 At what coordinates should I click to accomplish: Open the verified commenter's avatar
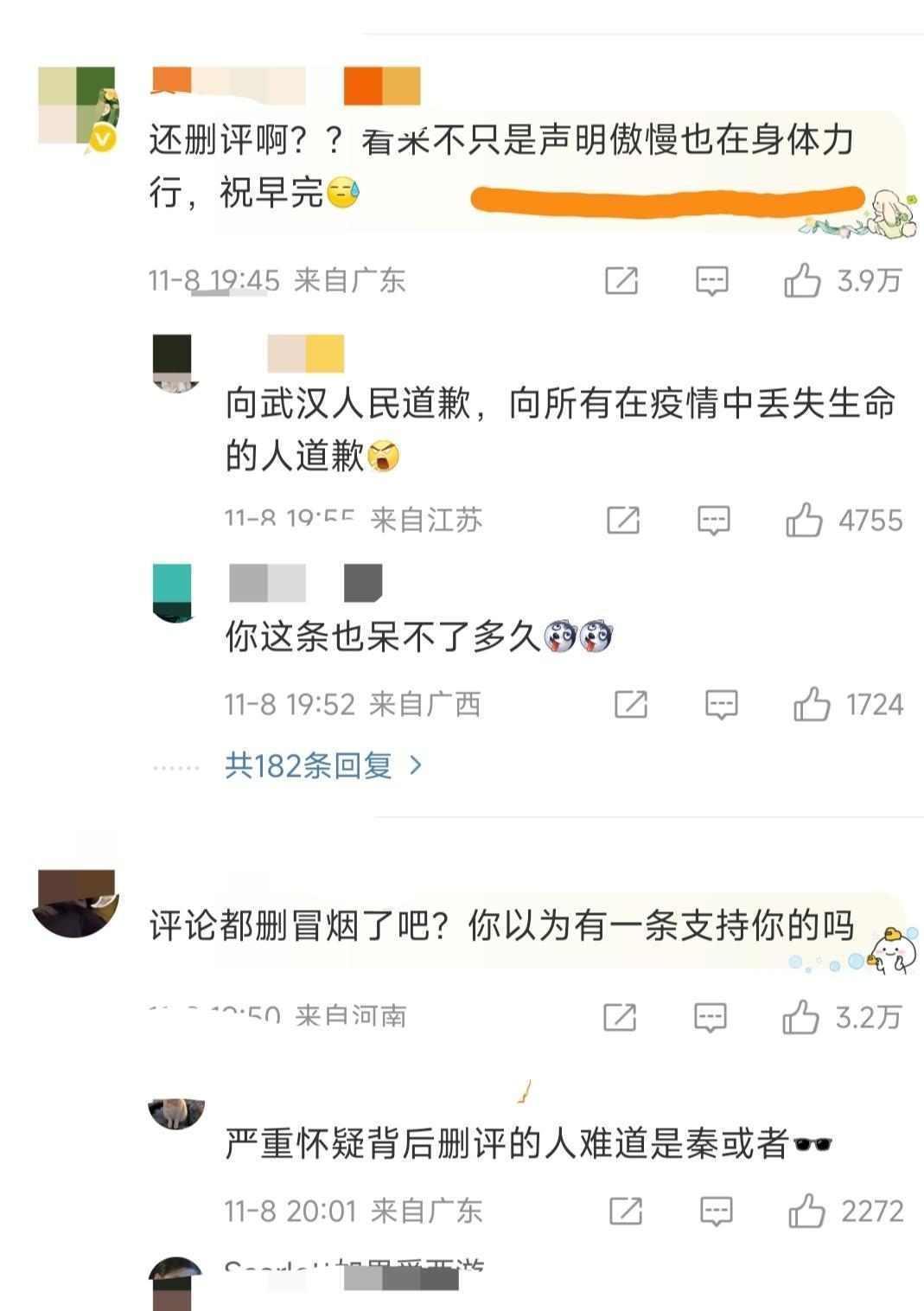tap(77, 105)
